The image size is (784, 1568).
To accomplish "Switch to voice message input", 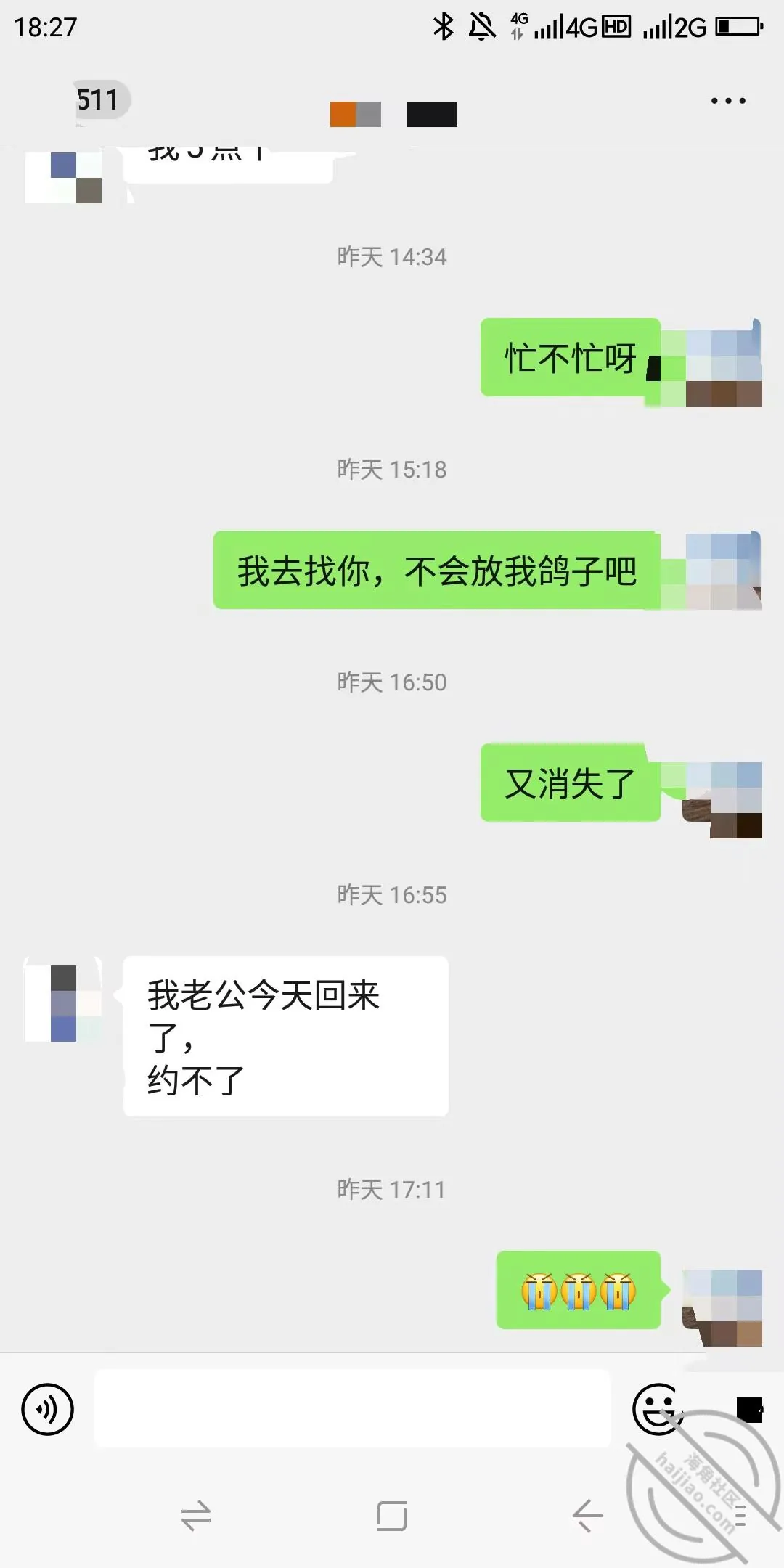I will click(x=48, y=1409).
